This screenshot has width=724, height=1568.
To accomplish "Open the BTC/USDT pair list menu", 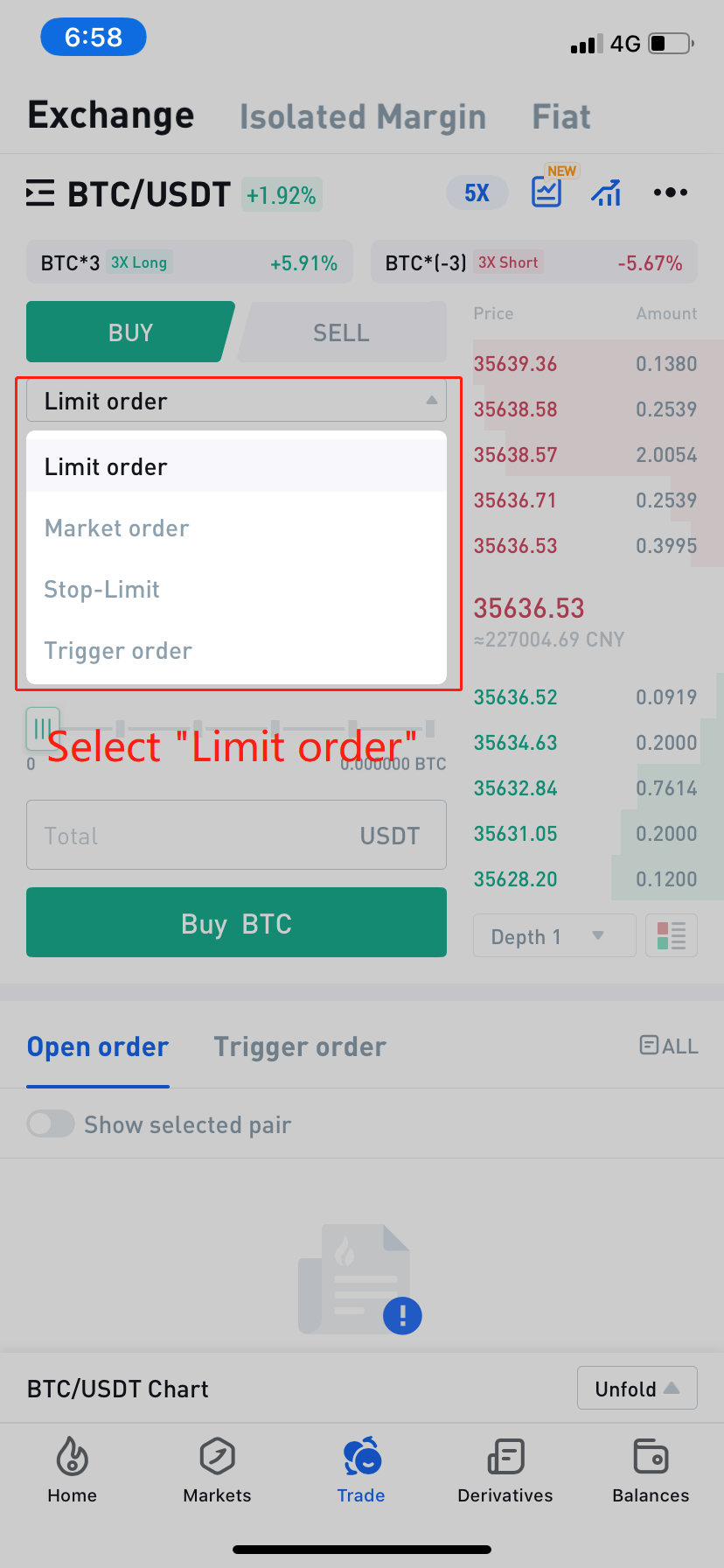I will click(x=40, y=193).
